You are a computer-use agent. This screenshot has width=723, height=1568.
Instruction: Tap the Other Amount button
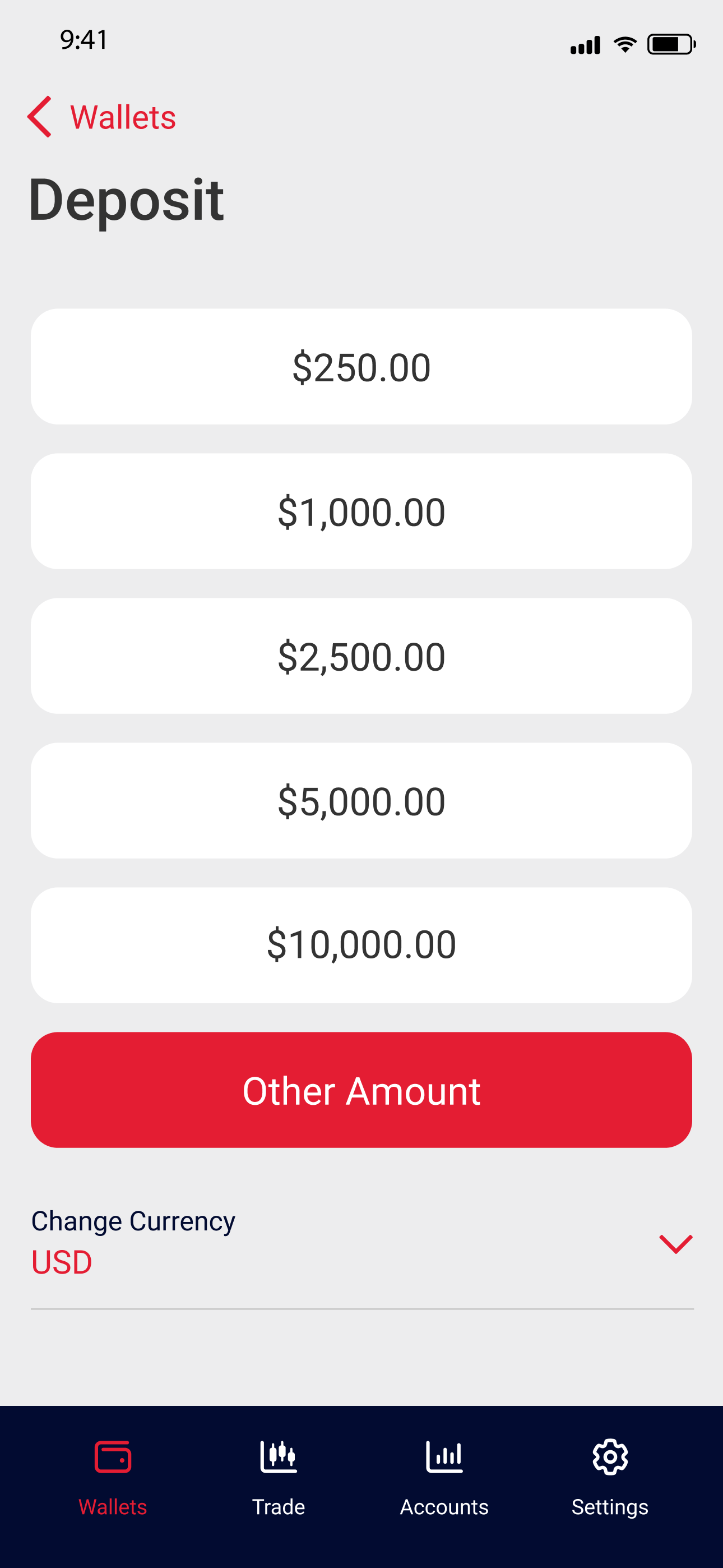click(x=361, y=1090)
